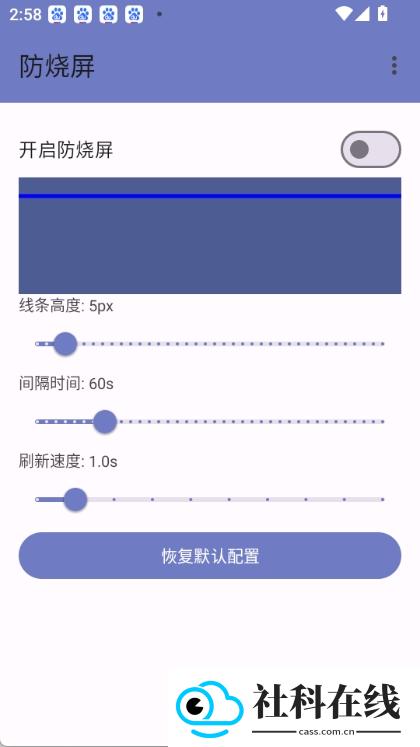Tap the 间隔时间 slider track
420x747 pixels.
click(x=210, y=422)
